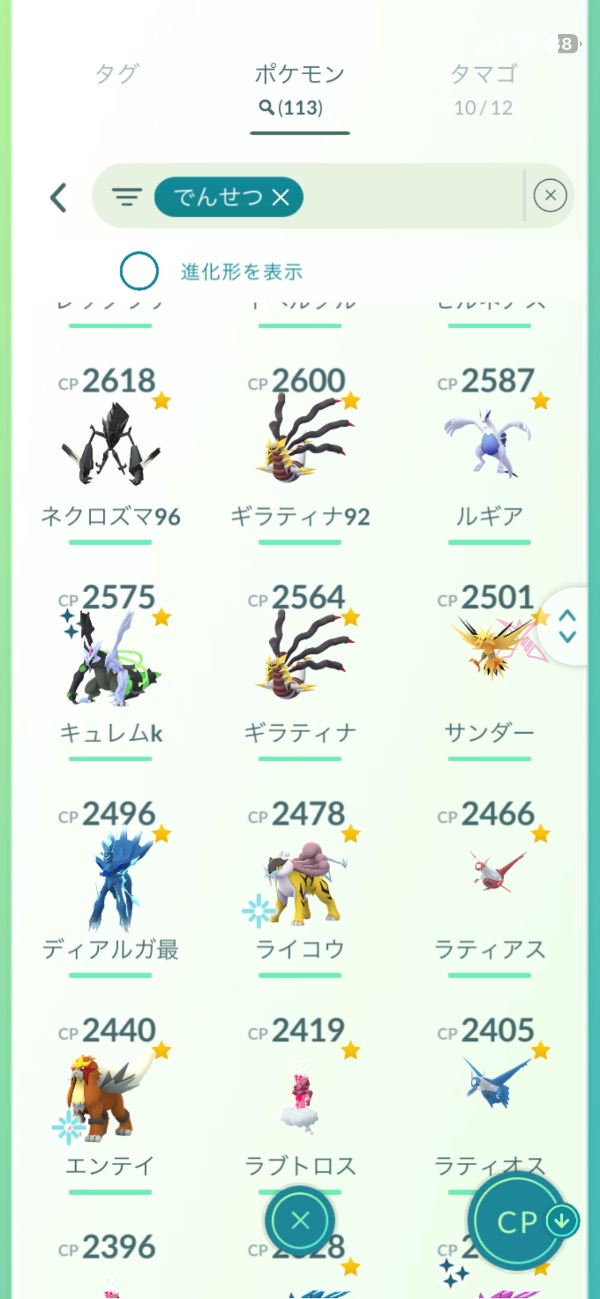Change sort order with the CP button
The image size is (600, 1299).
518,1221
